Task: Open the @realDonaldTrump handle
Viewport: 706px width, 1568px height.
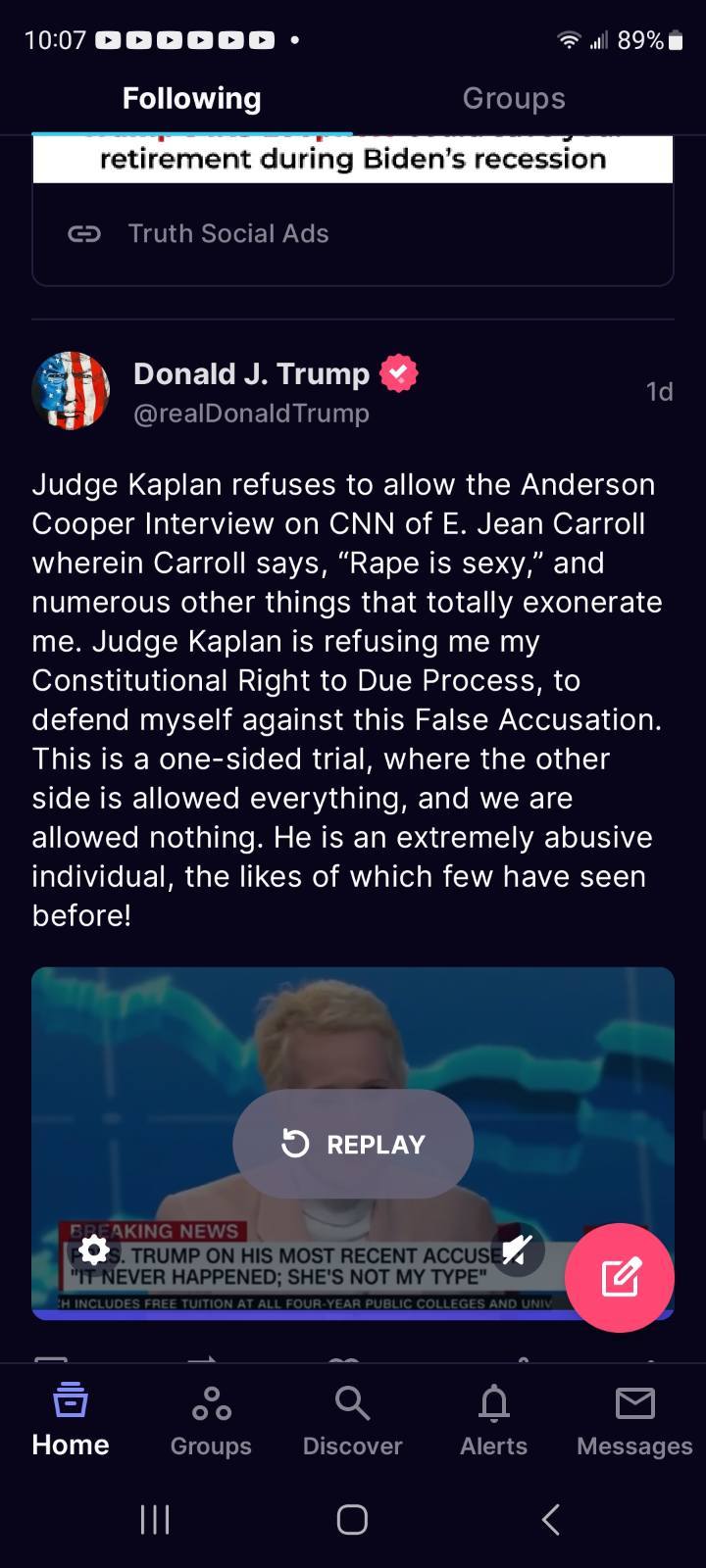Action: 251,414
